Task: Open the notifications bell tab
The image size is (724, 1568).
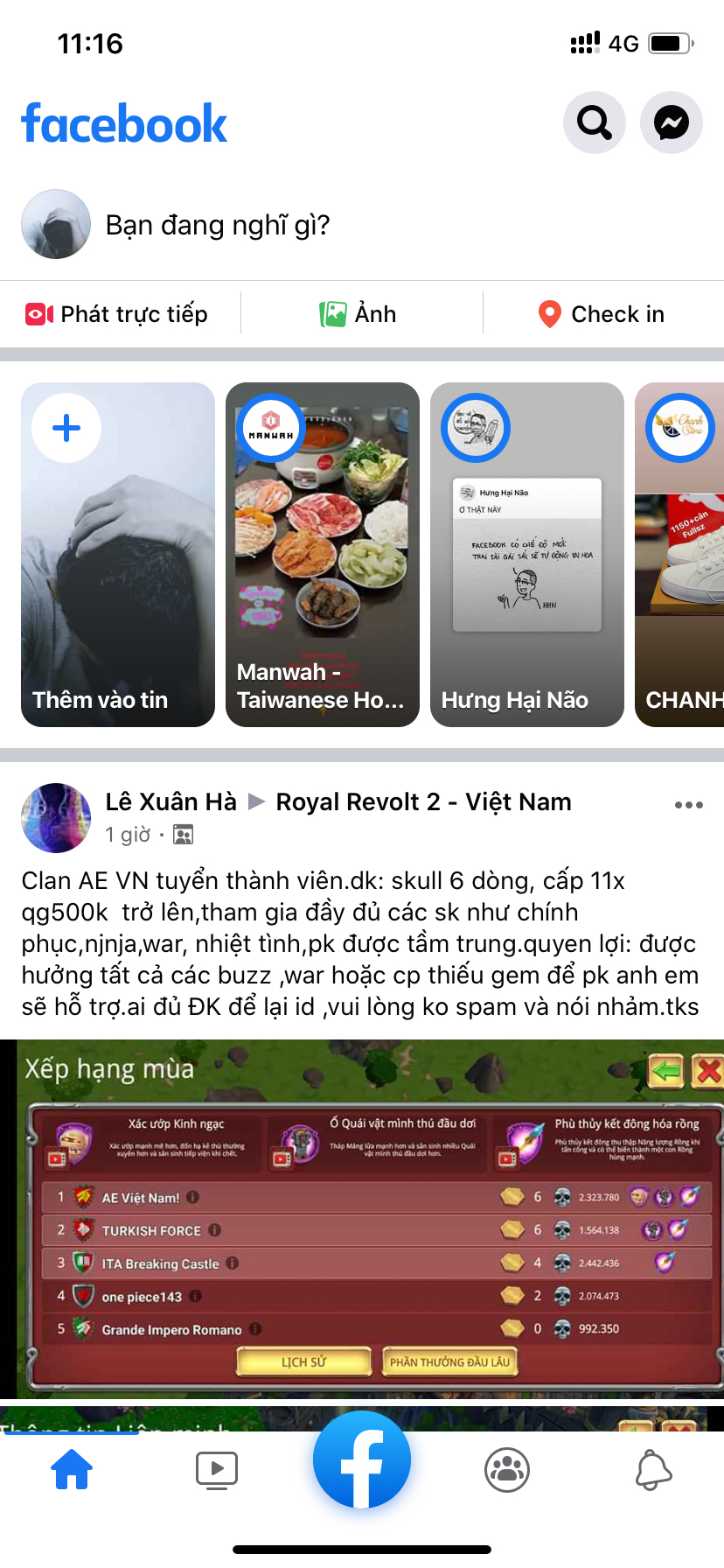Action: (x=653, y=1470)
